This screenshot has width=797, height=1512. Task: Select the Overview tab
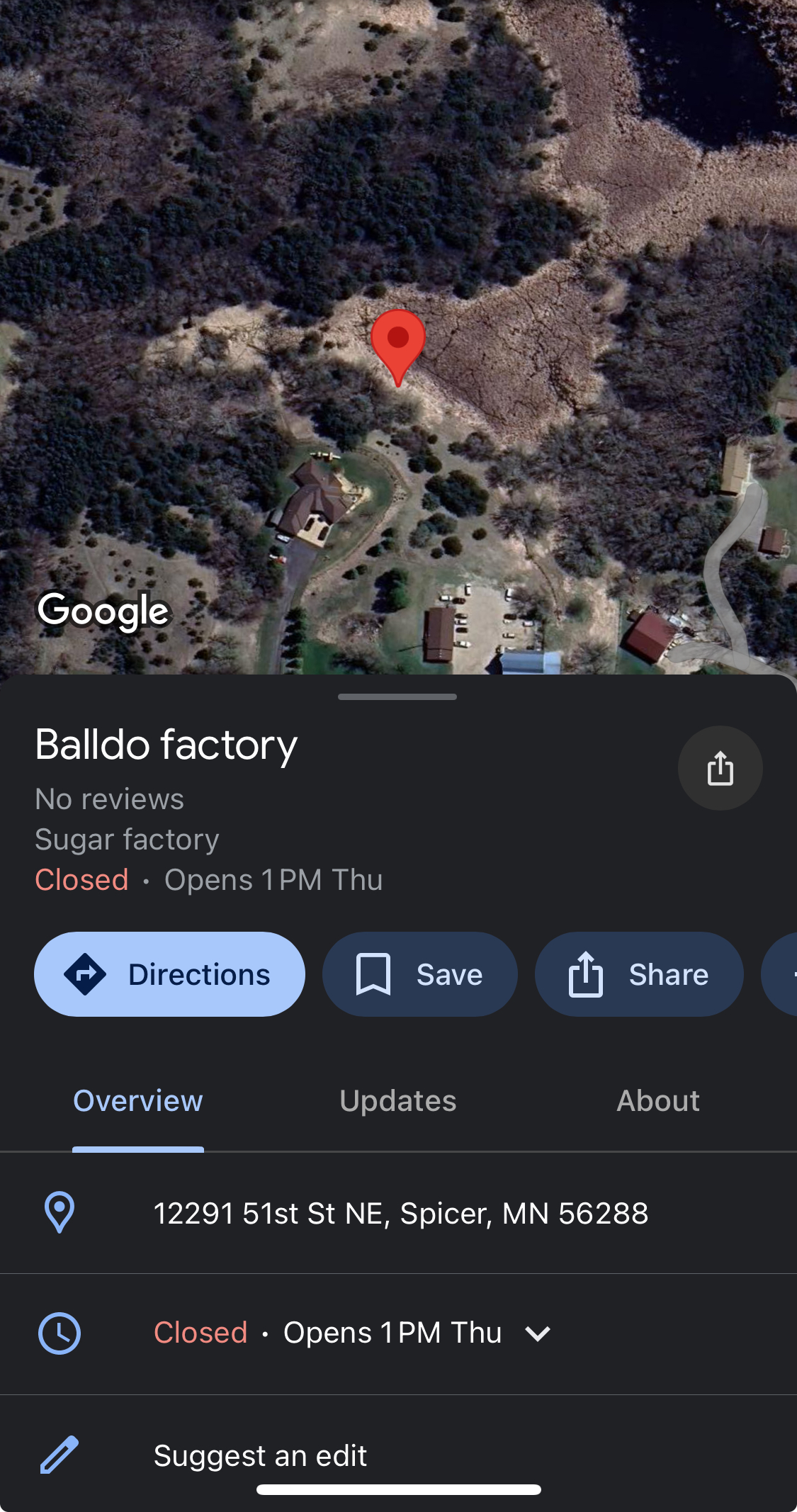(x=138, y=1101)
